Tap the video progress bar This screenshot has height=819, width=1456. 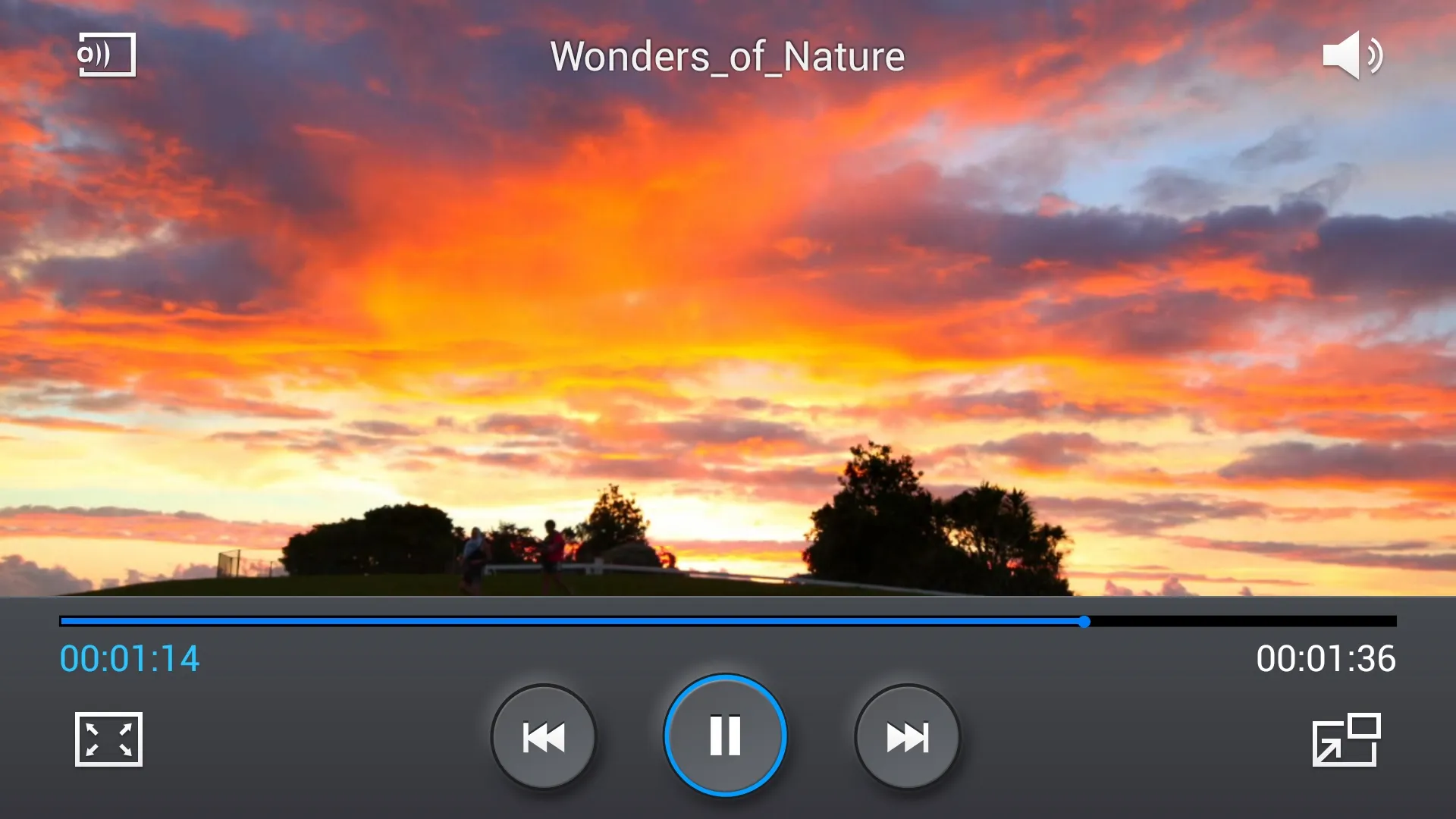(728, 621)
